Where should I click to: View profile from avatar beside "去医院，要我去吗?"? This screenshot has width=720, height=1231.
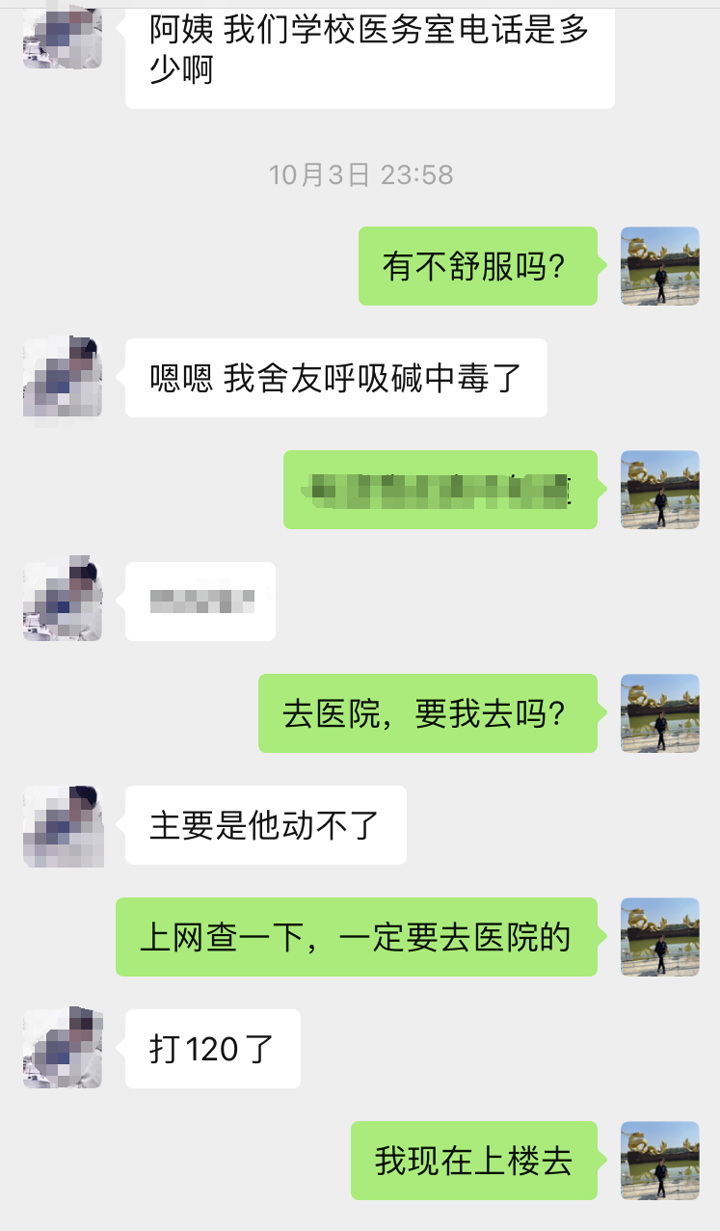(x=659, y=713)
